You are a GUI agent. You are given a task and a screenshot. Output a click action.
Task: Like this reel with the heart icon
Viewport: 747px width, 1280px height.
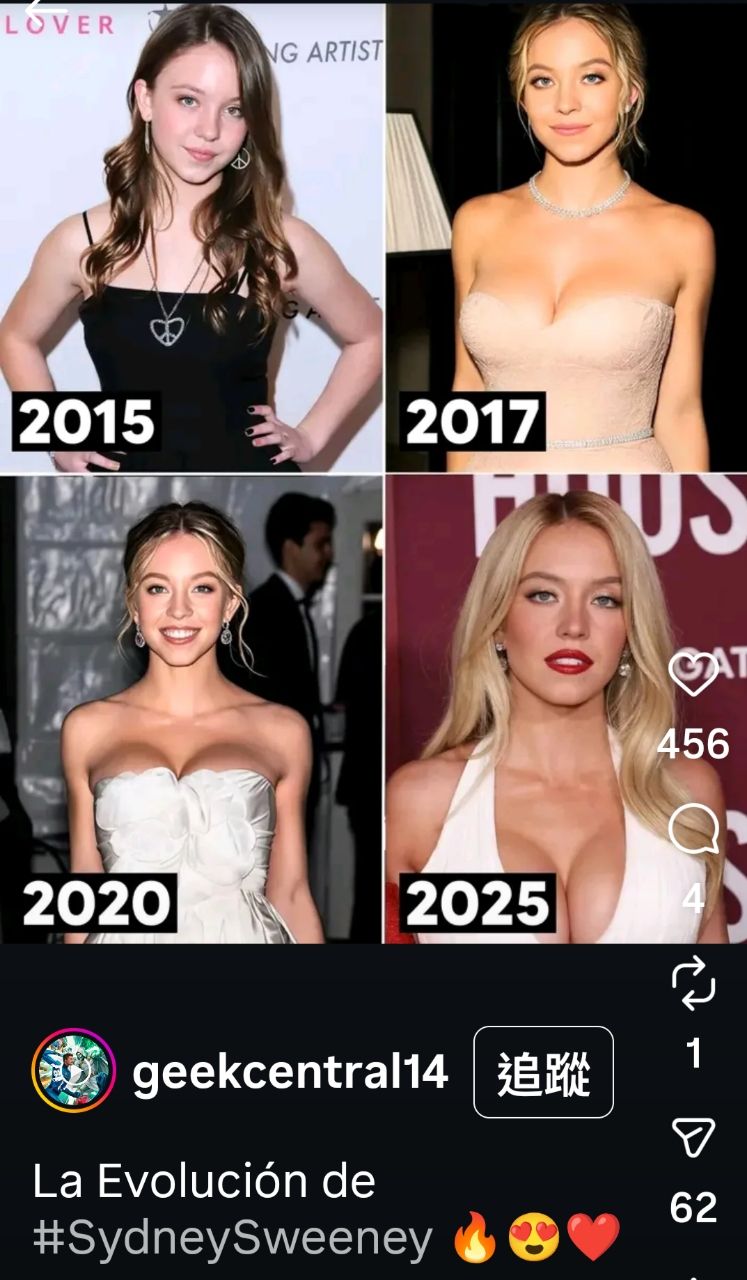pos(693,674)
